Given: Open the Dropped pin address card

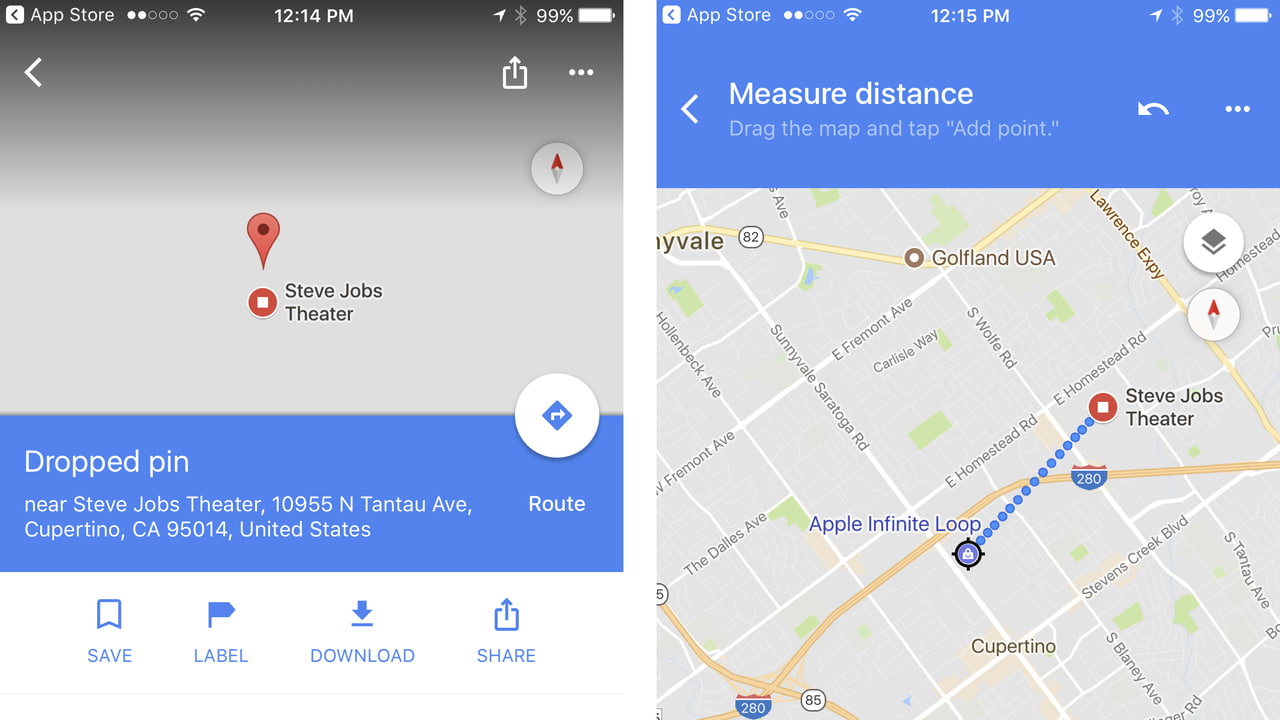Looking at the screenshot, I should click(x=250, y=495).
